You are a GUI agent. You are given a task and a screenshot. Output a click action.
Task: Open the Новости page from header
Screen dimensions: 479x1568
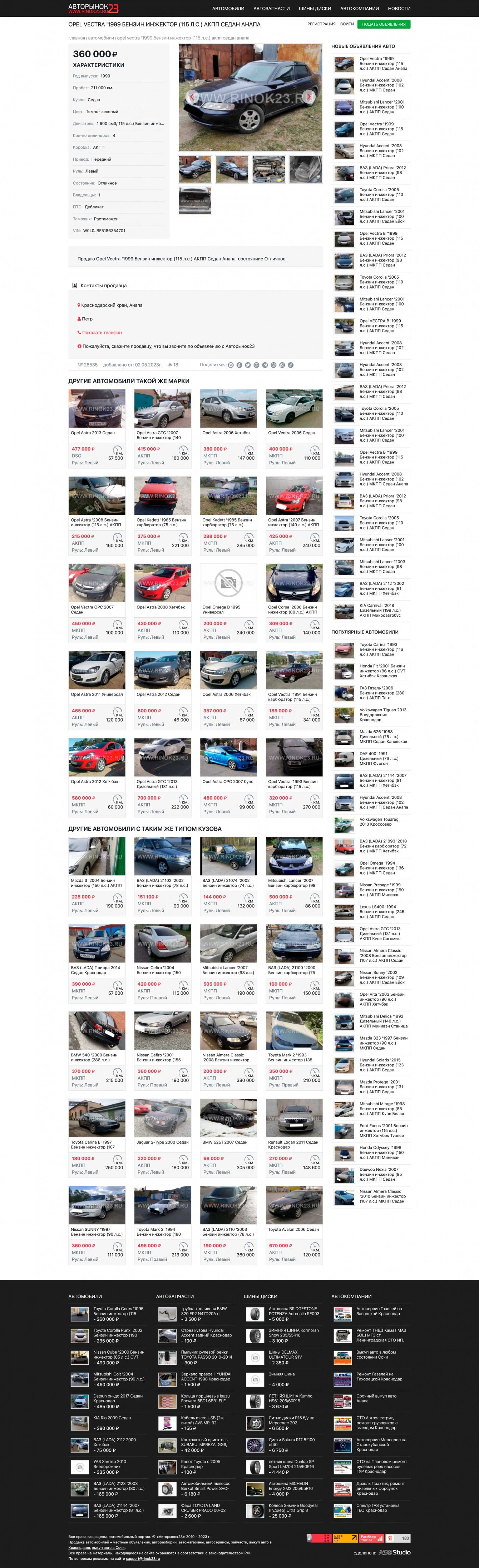[x=399, y=9]
